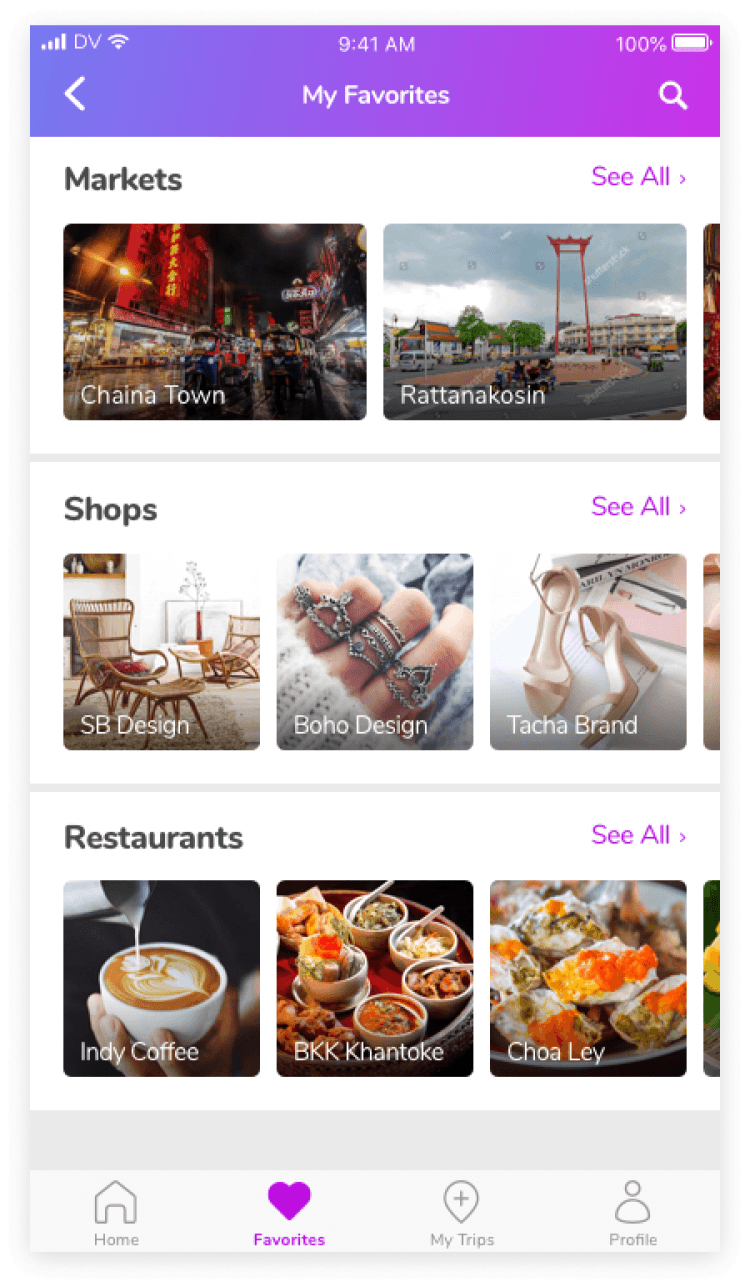View the Boho Design shop
The width and height of the screenshot is (750, 1288).
pyautogui.click(x=375, y=651)
